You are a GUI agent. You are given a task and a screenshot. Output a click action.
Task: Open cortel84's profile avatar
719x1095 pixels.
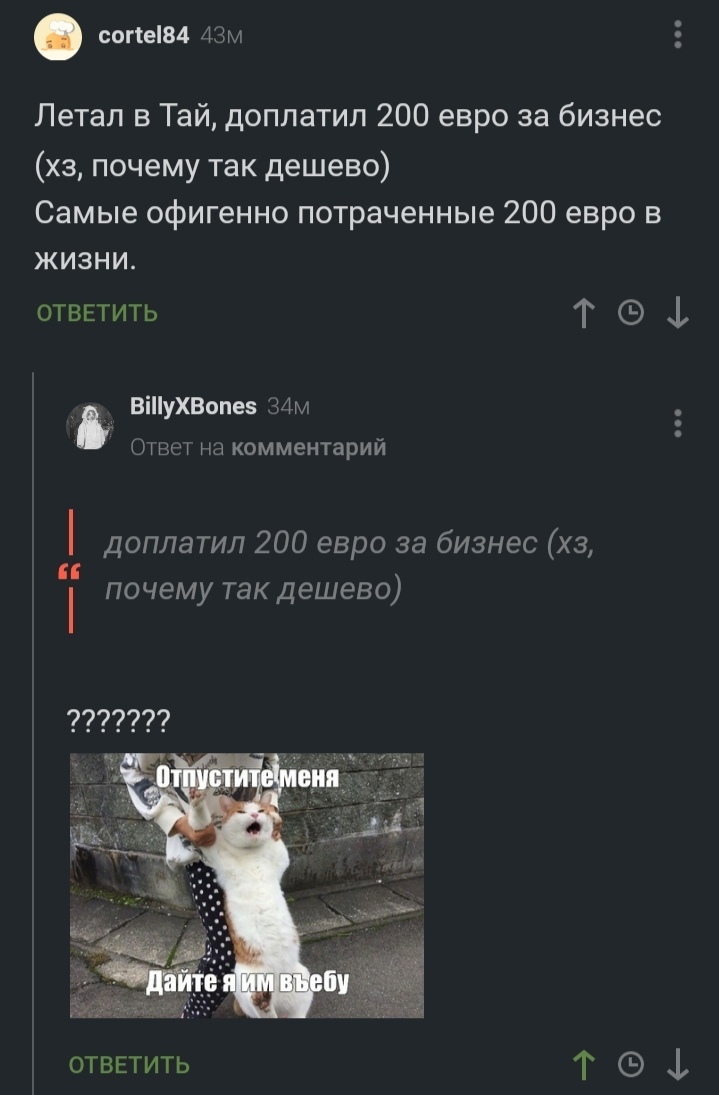(58, 38)
